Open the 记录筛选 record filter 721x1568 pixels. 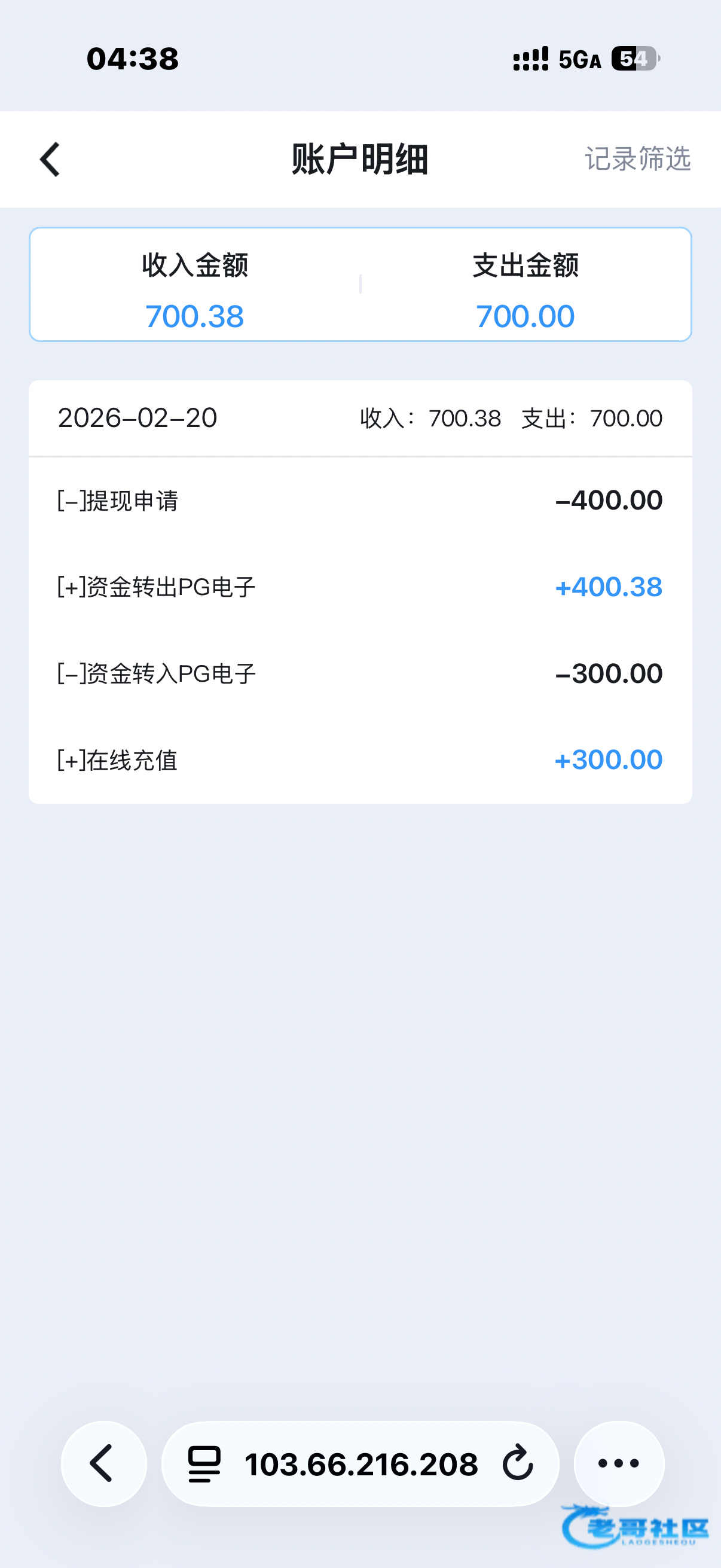[x=637, y=159]
